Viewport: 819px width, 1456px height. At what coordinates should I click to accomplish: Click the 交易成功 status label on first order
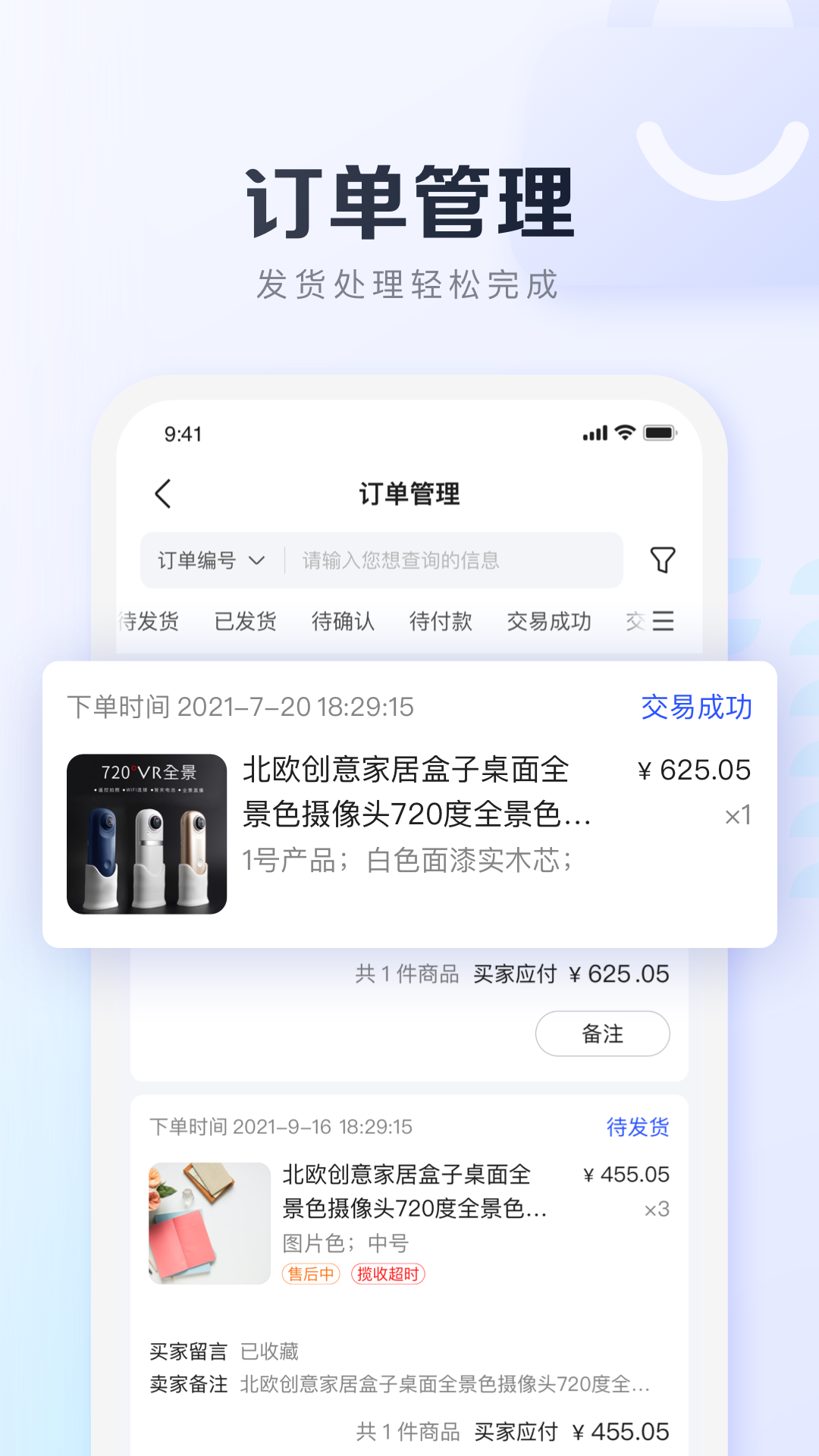pyautogui.click(x=695, y=707)
